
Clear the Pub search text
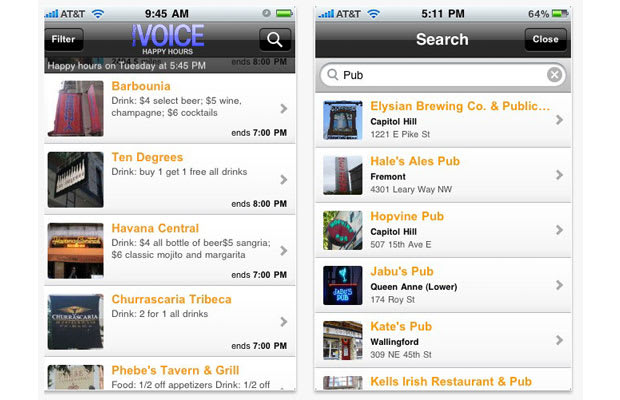554,75
